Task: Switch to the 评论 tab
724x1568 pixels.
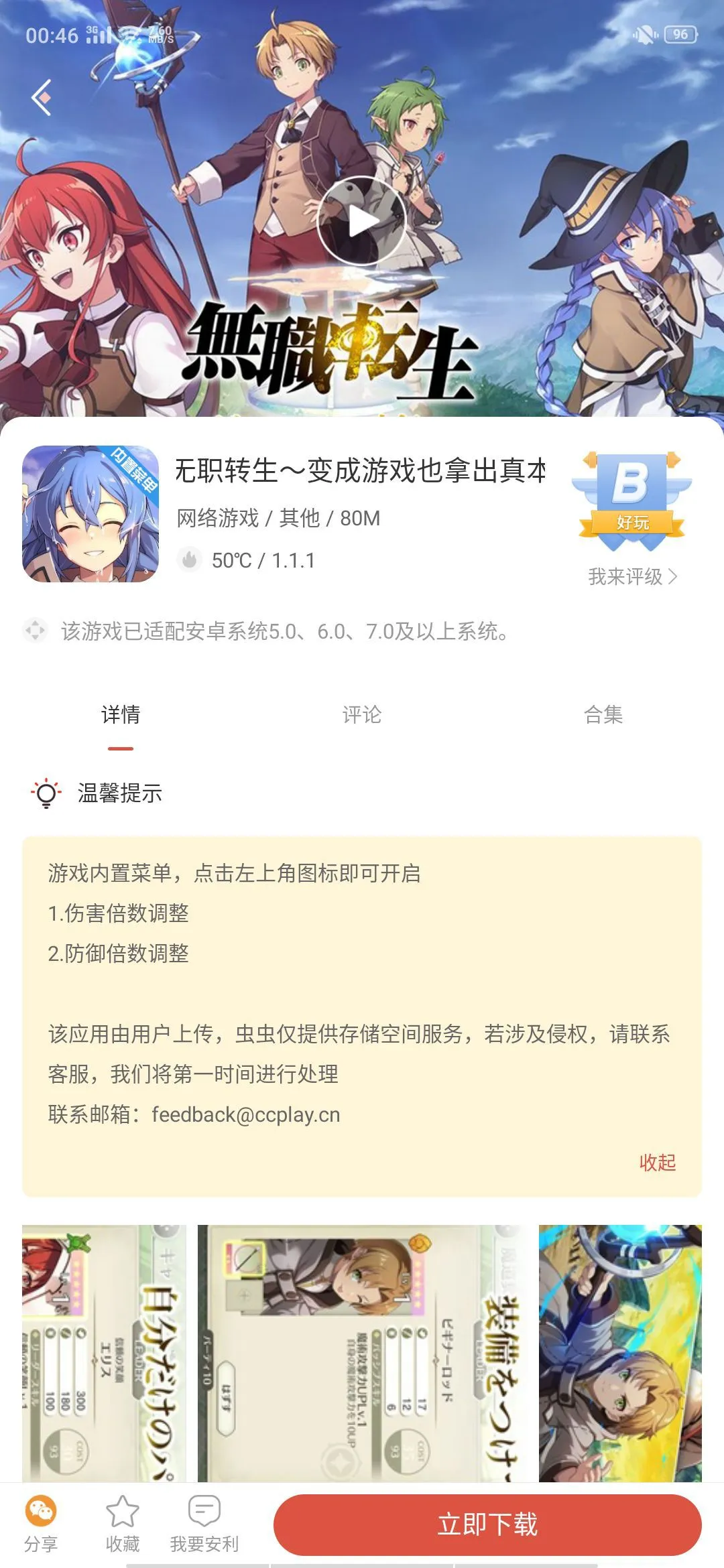Action: click(362, 715)
